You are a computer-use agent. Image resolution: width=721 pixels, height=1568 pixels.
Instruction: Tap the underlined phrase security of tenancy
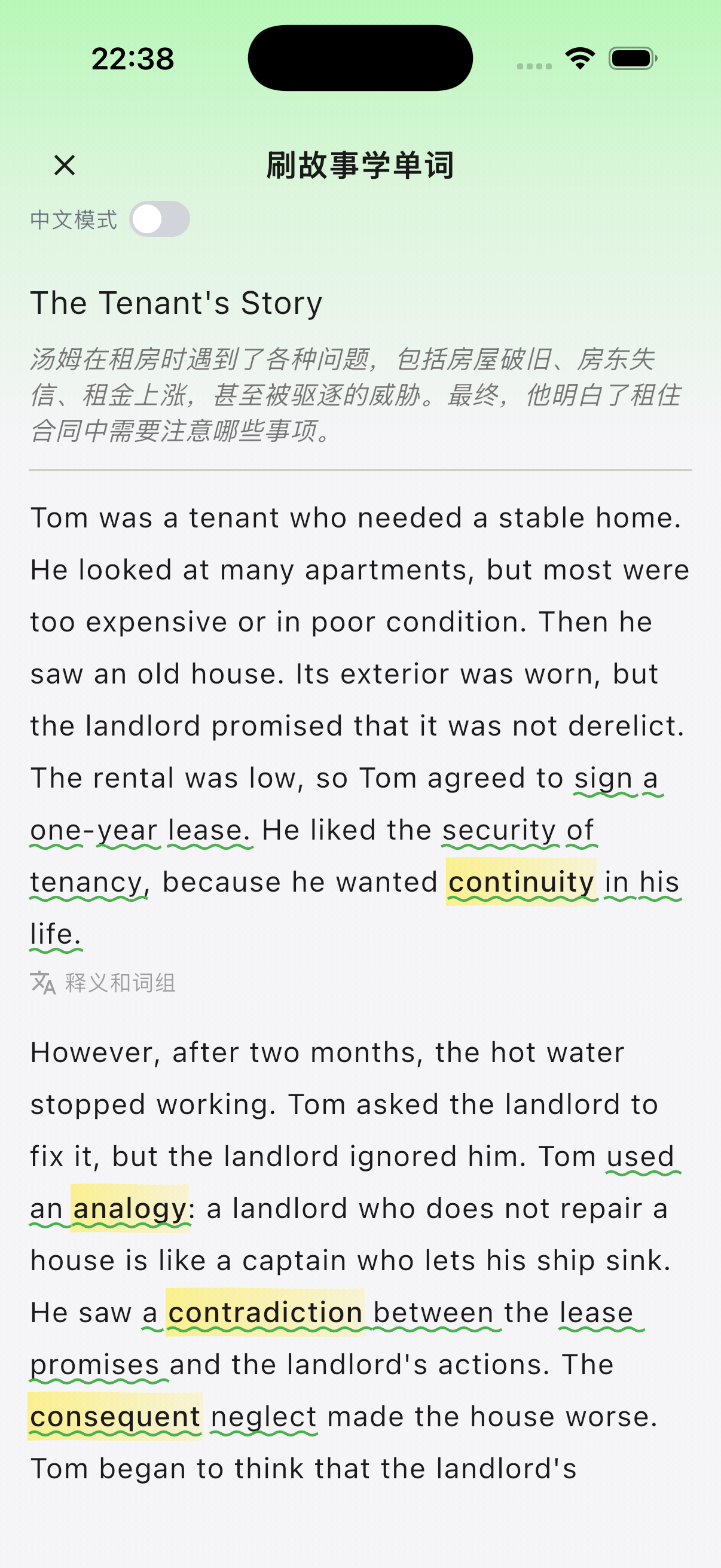(x=518, y=830)
